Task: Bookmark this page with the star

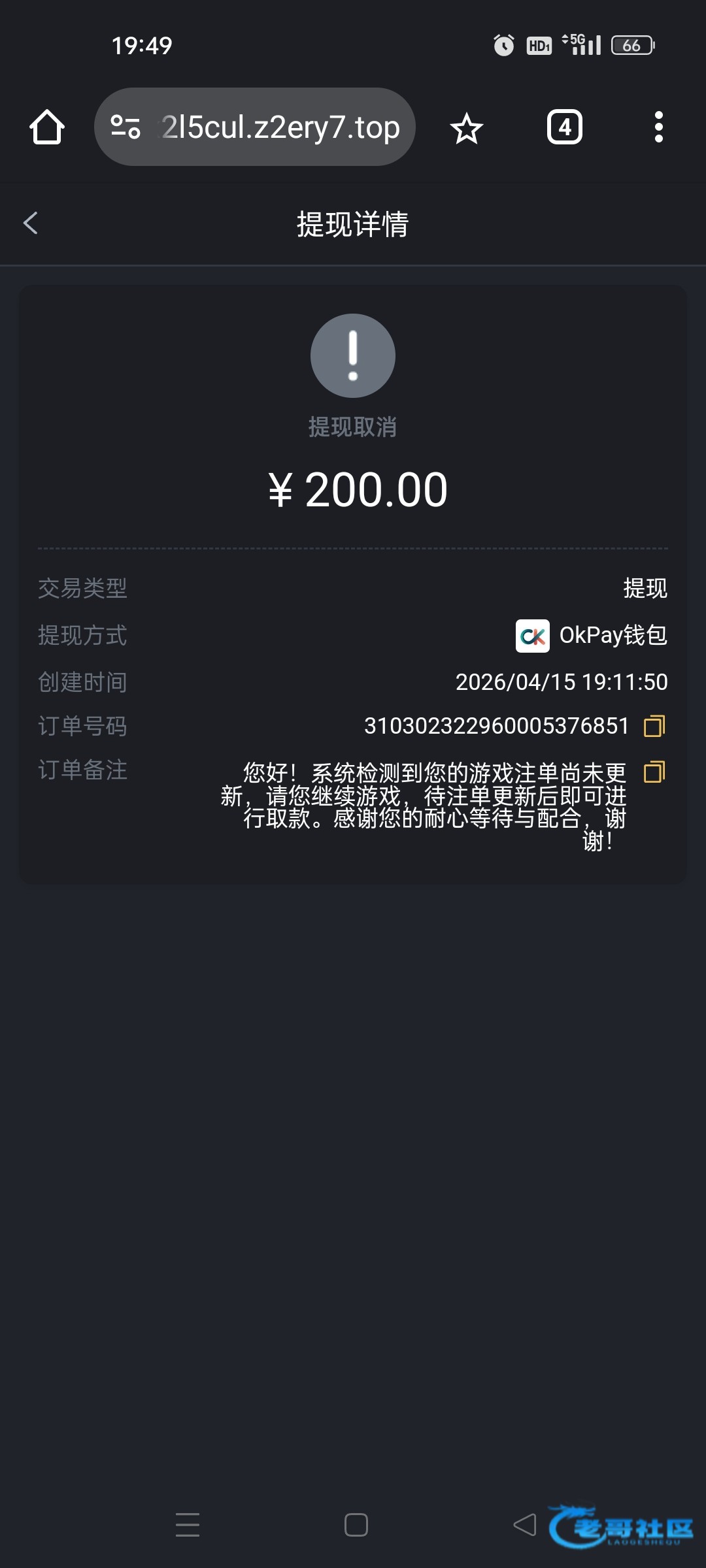Action: (x=467, y=127)
